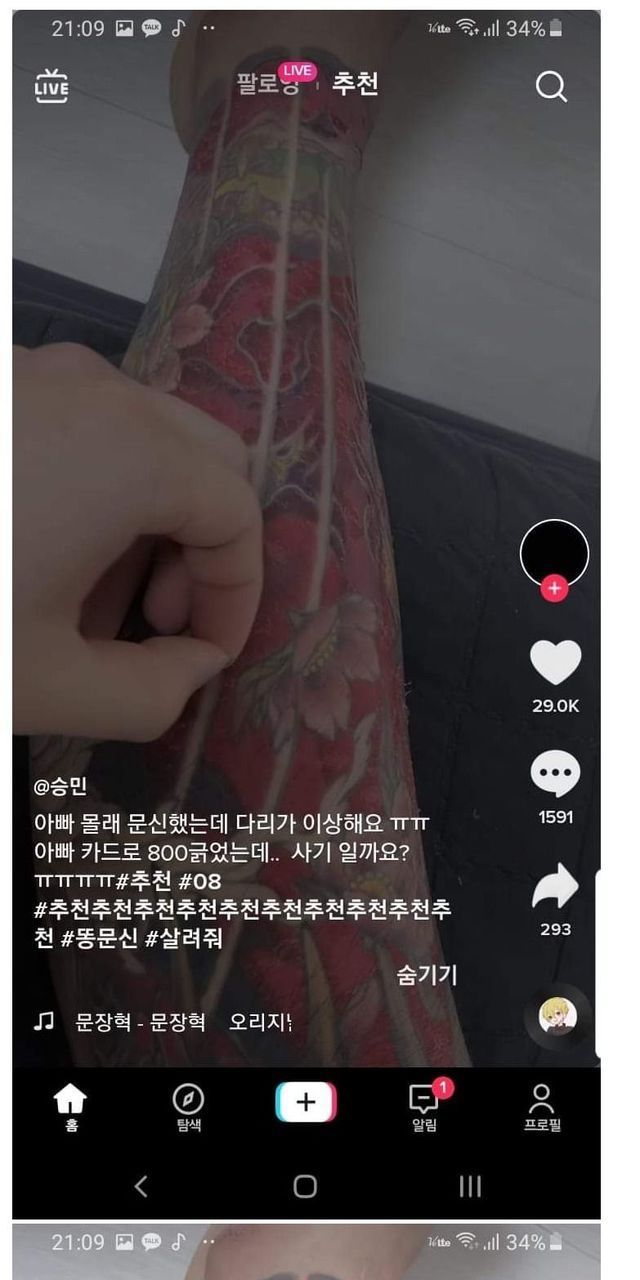The height and width of the screenshot is (1280, 640).
Task: Like this video with the heart icon
Action: point(555,661)
